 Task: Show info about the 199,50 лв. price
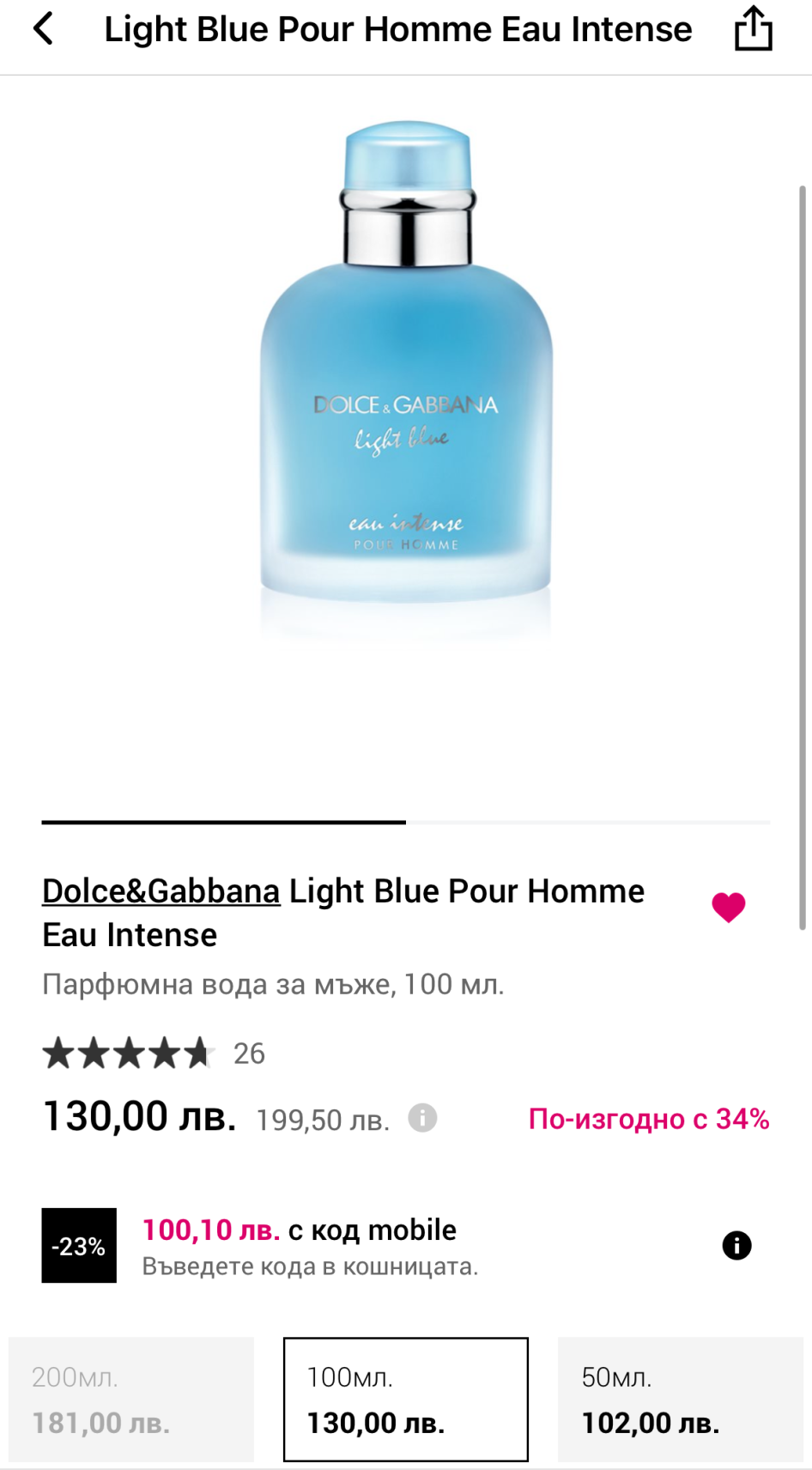click(x=422, y=1118)
